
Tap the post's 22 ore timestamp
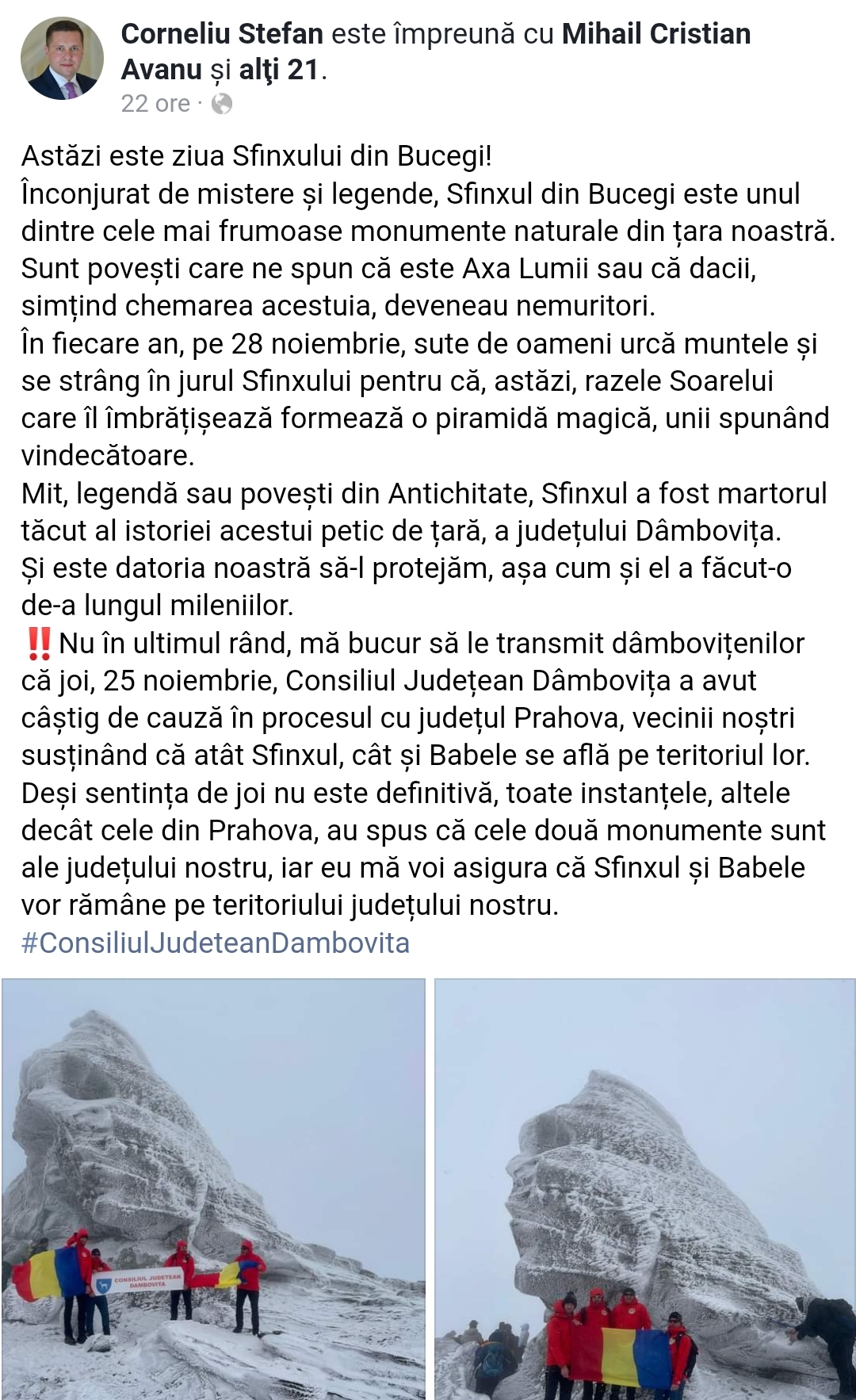[155, 104]
